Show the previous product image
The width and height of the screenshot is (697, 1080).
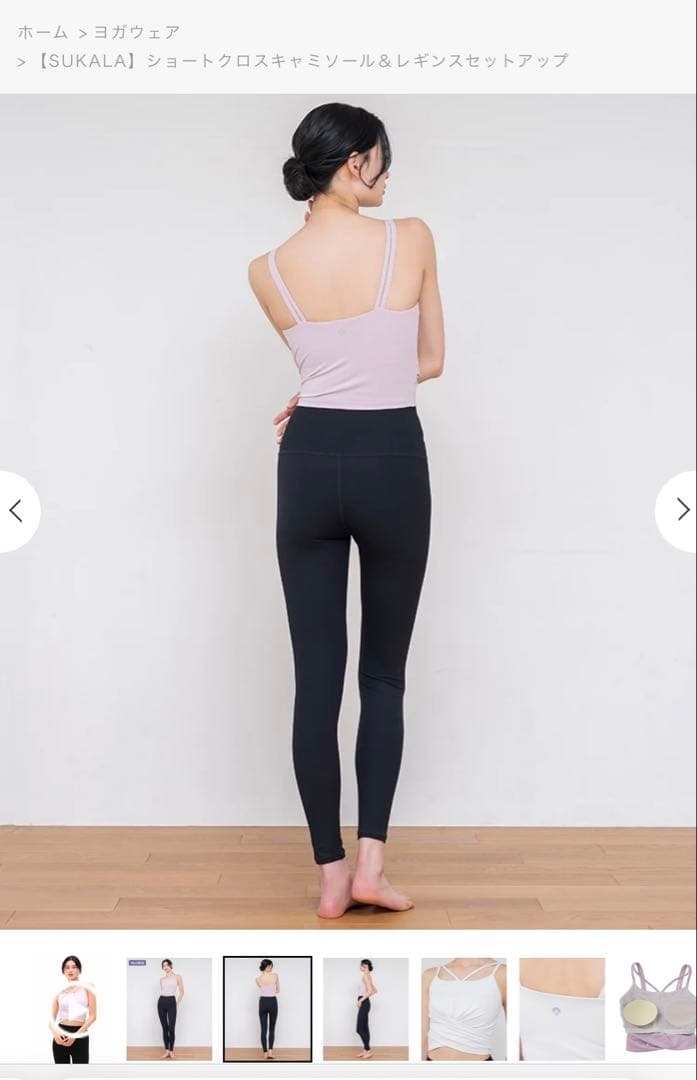coord(16,511)
